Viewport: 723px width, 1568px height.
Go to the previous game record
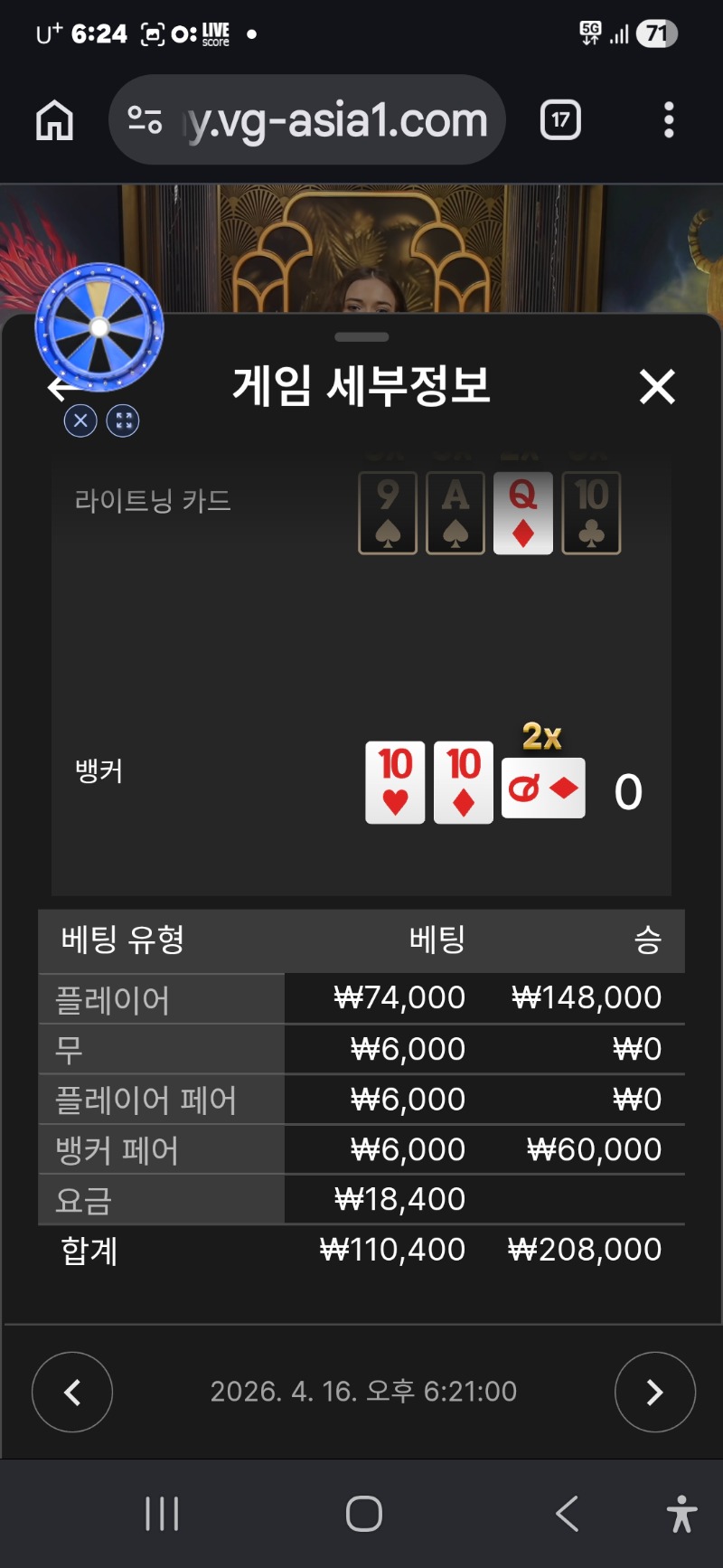point(72,1392)
